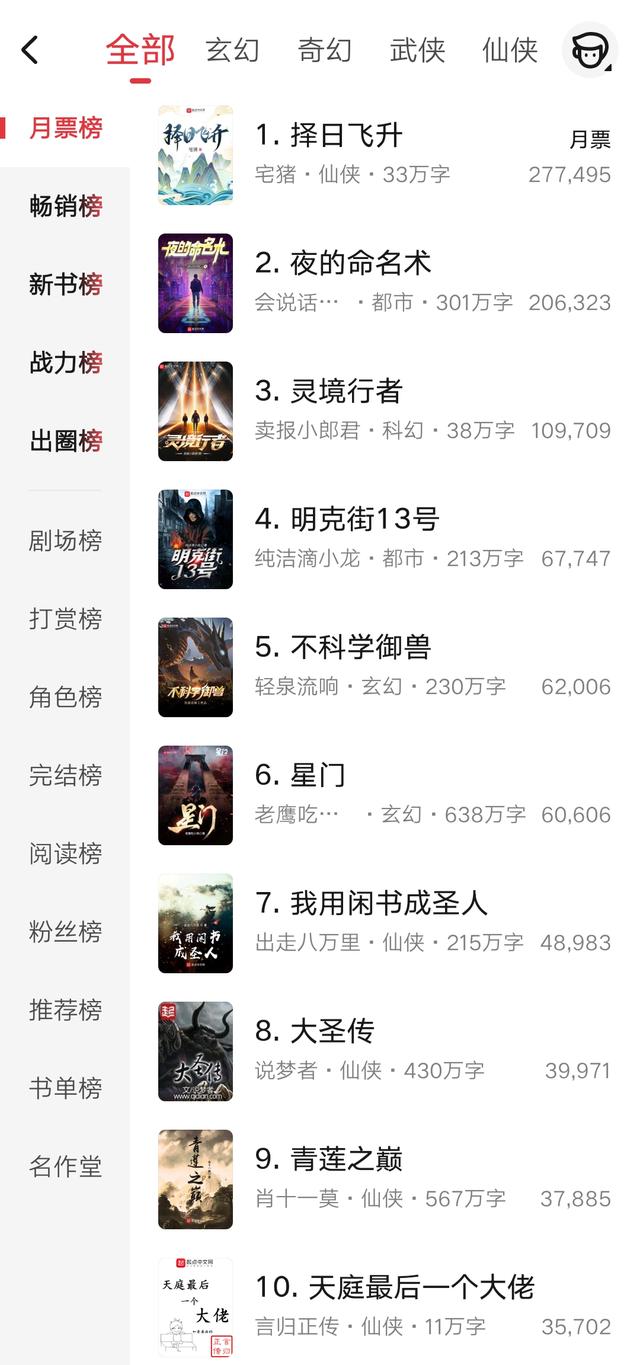Switch to the 玄幻 category tab
The width and height of the screenshot is (640, 1365).
click(232, 50)
